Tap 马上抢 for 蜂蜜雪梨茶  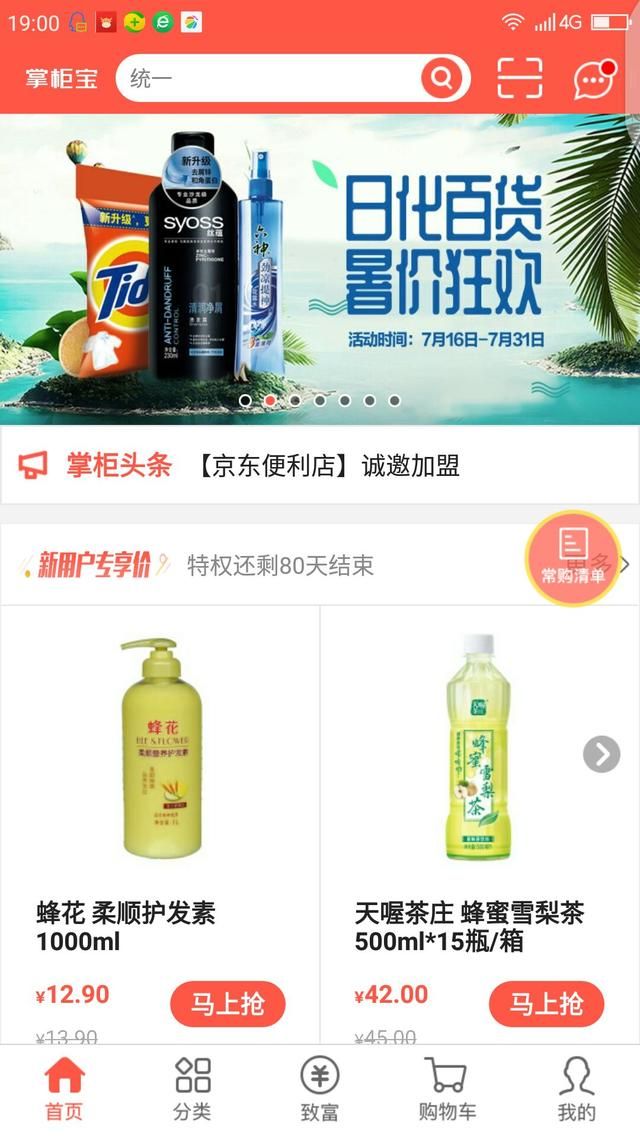[546, 1004]
